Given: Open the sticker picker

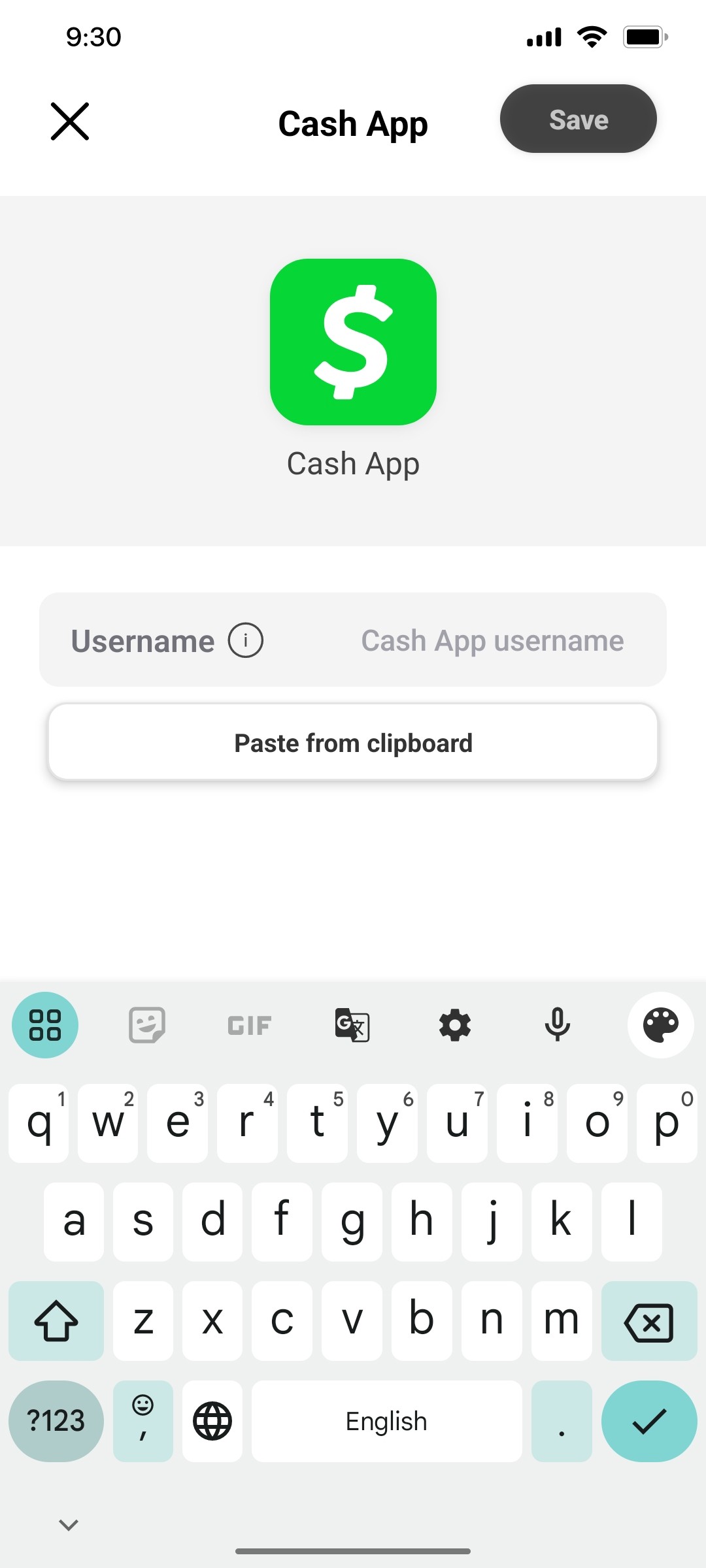Looking at the screenshot, I should point(146,1024).
